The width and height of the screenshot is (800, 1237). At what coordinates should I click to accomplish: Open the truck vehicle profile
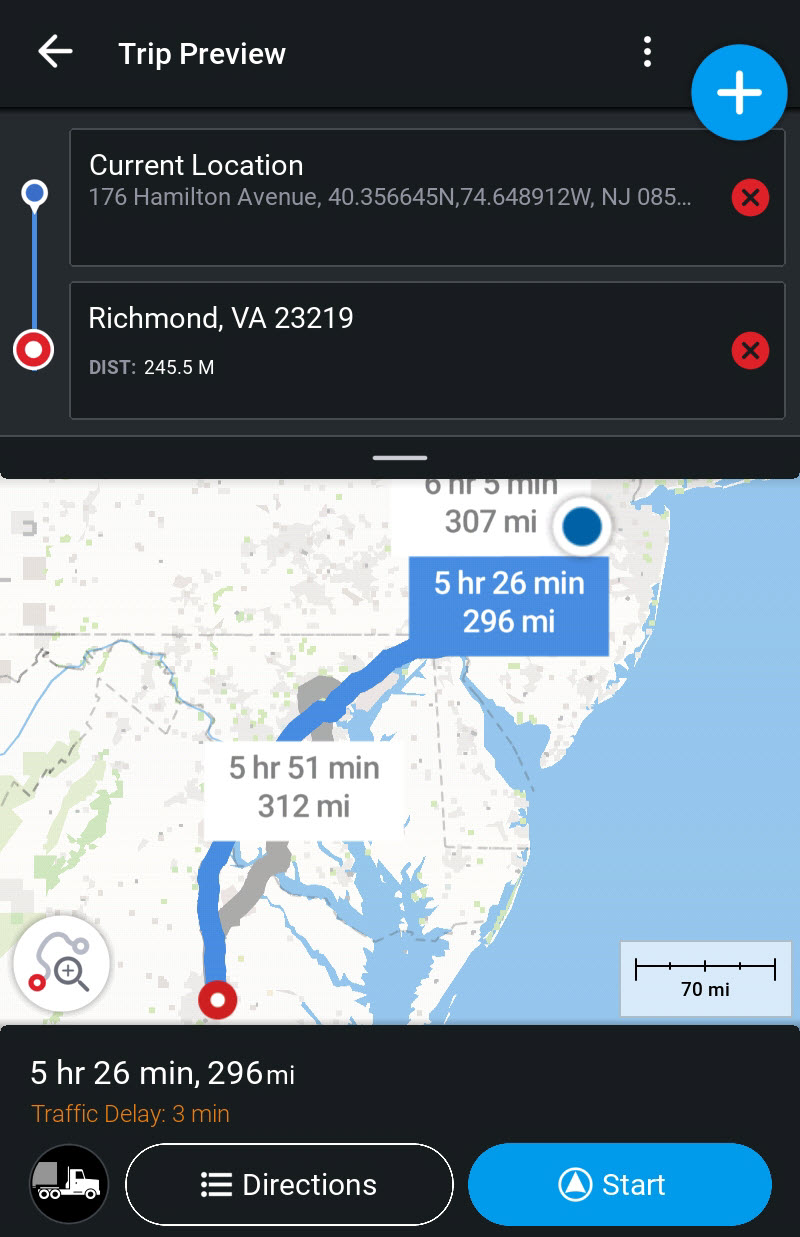click(69, 1185)
